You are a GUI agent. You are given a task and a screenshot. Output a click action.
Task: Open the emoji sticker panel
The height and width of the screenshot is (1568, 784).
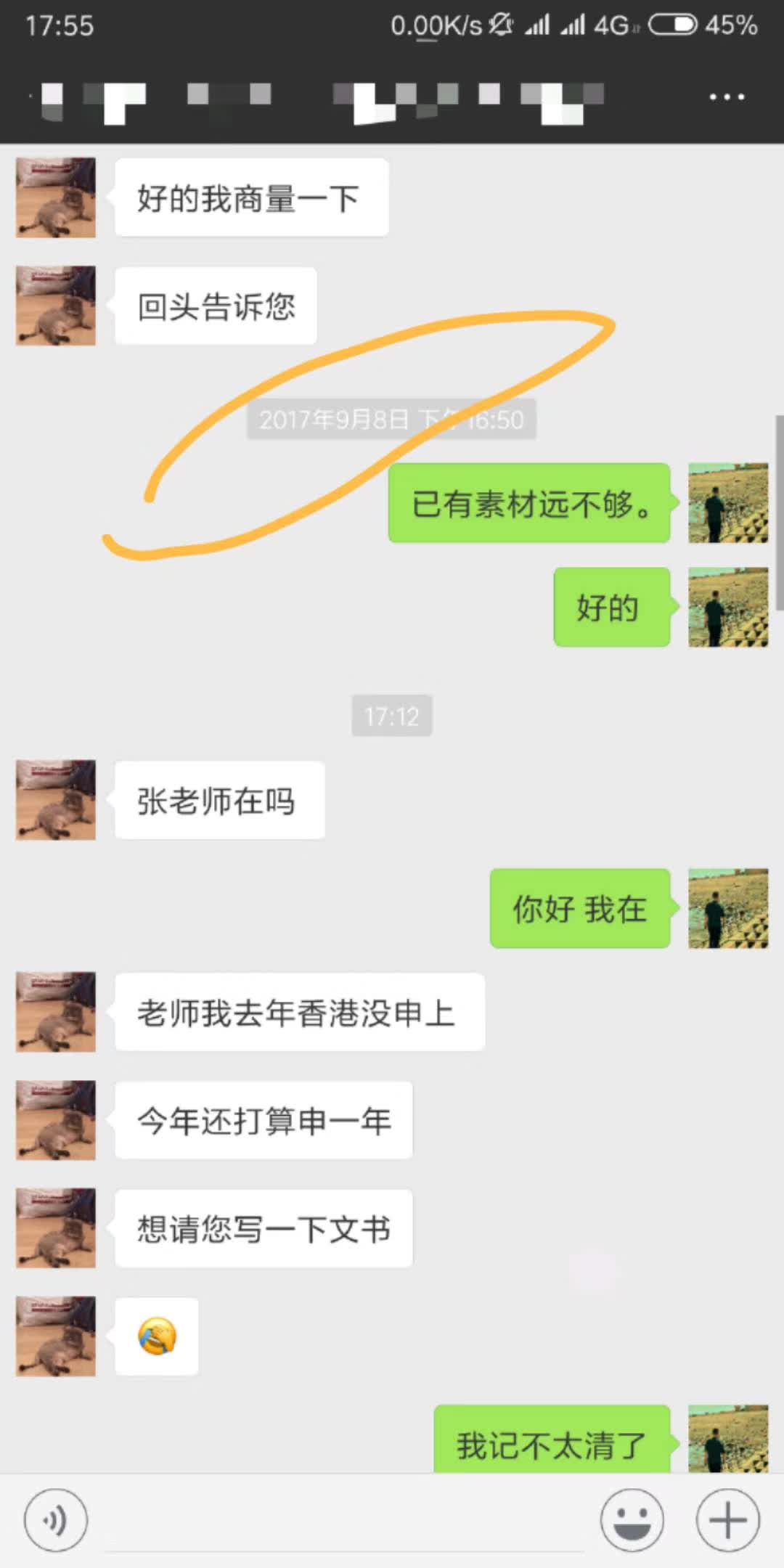point(632,1520)
